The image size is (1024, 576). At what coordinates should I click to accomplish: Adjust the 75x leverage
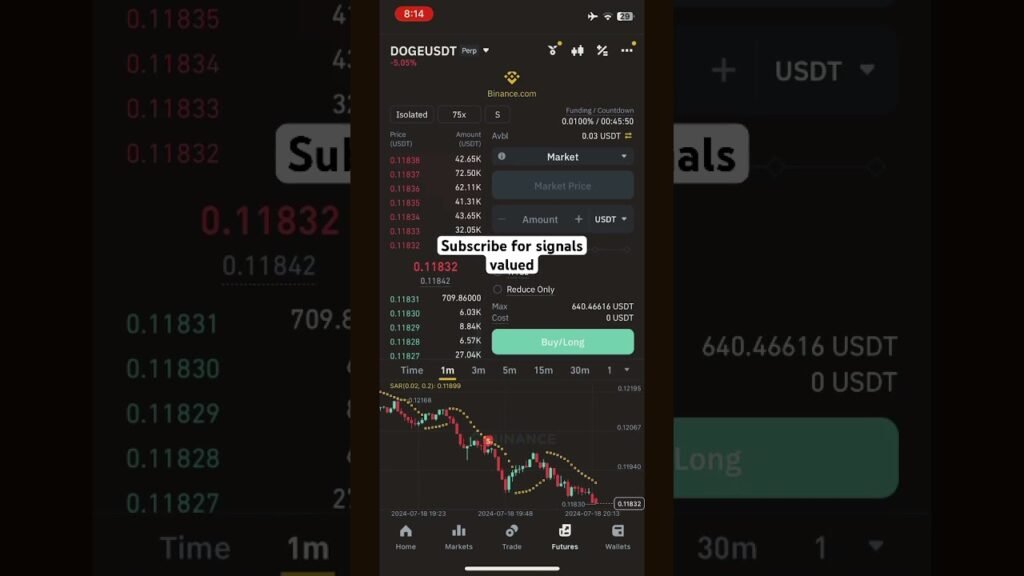click(459, 114)
